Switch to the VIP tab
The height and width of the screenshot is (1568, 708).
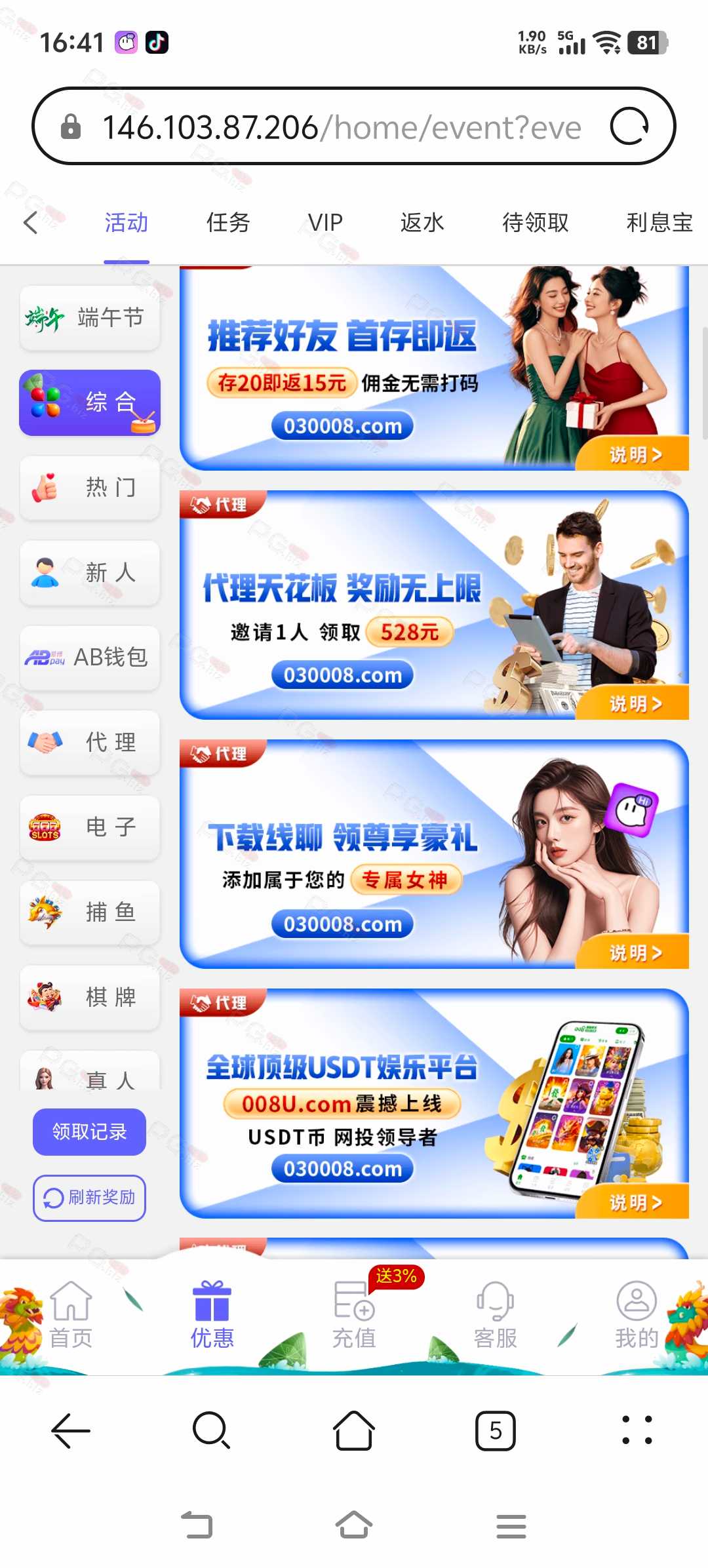point(325,223)
